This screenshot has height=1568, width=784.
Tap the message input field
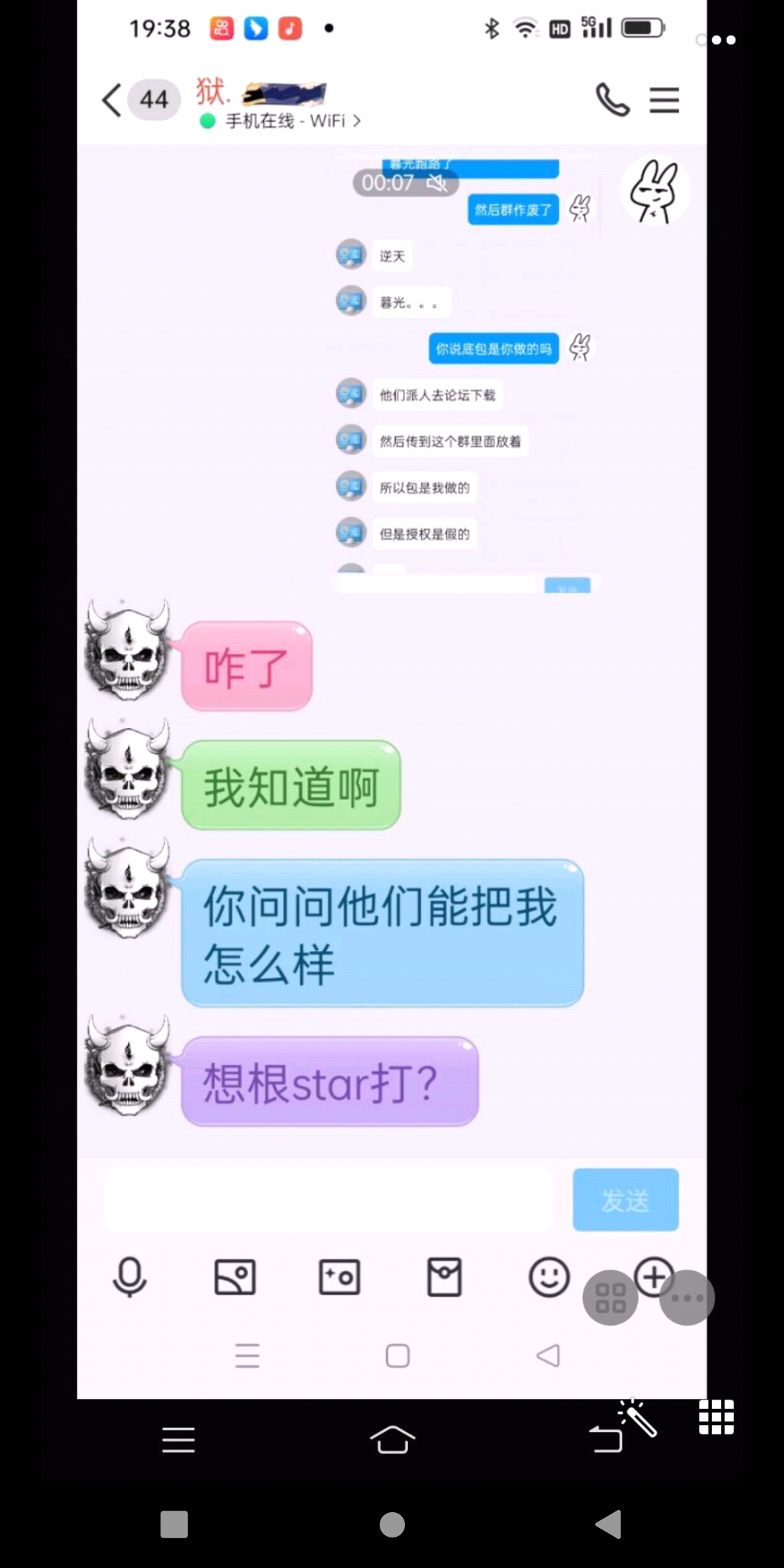(328, 1200)
